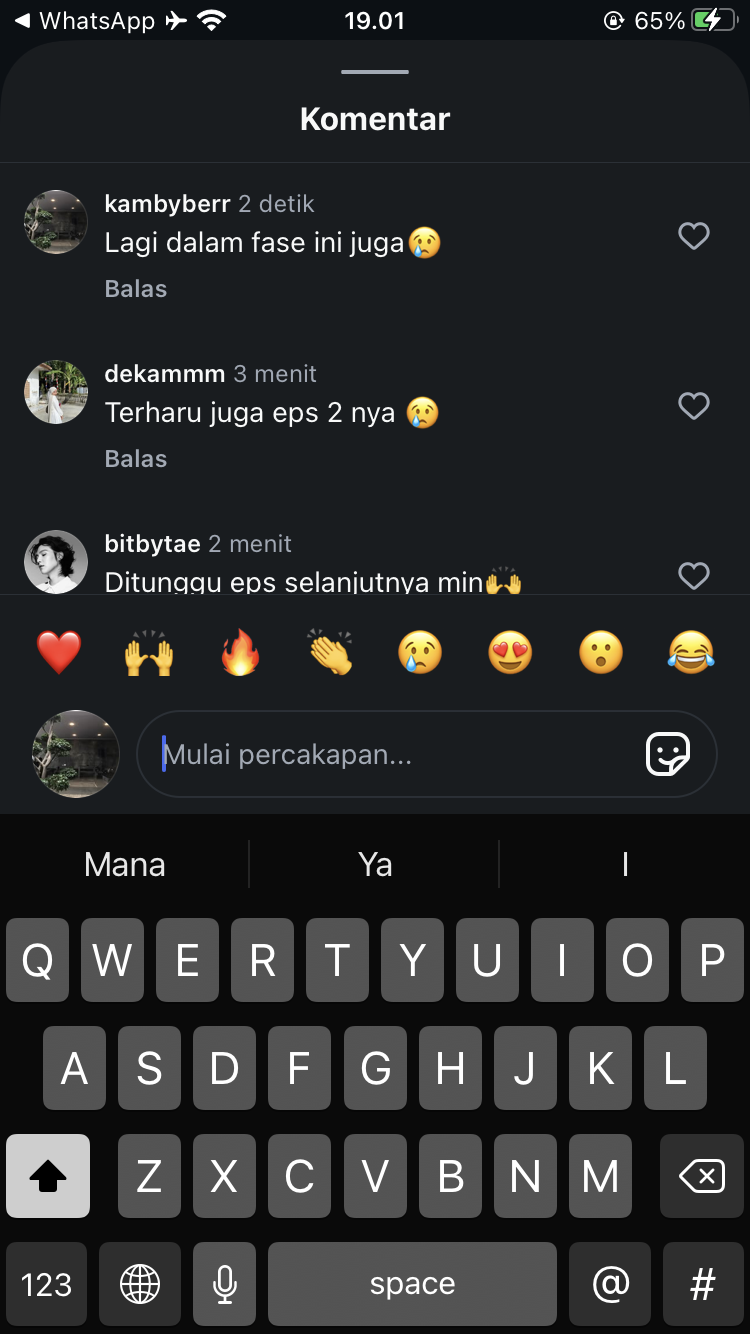Like dekammm's comment

pos(693,406)
